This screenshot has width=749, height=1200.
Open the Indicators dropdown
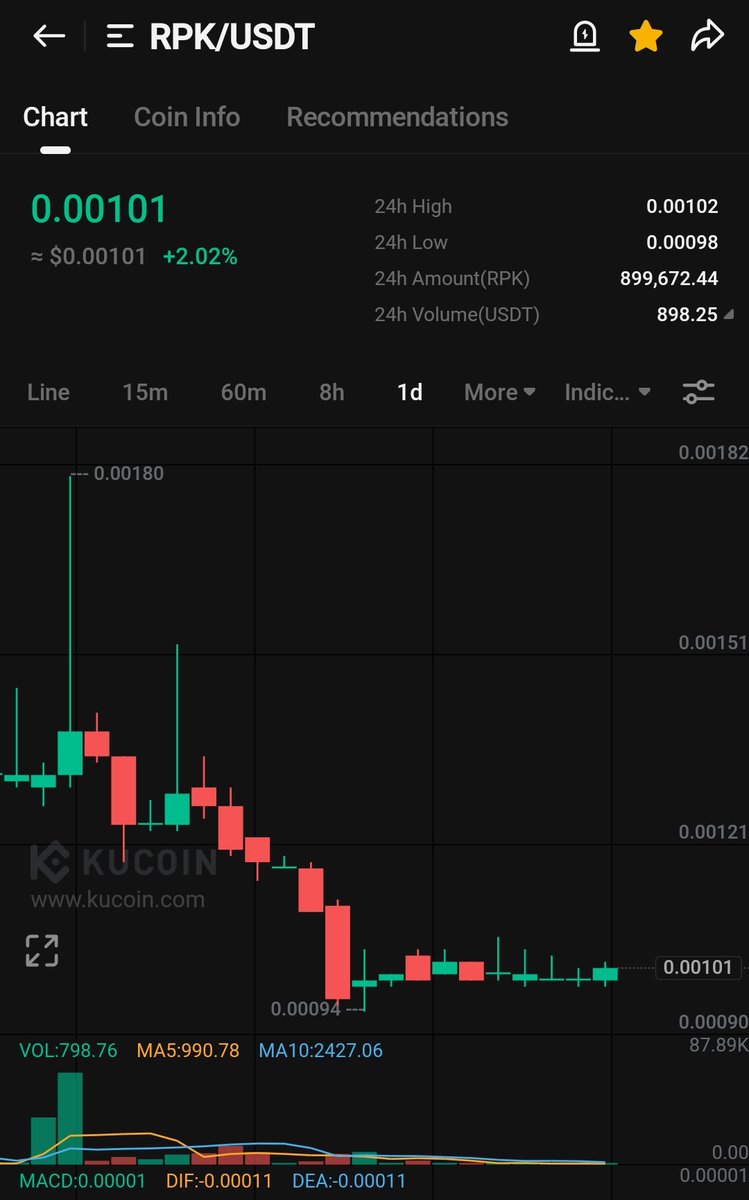point(608,392)
